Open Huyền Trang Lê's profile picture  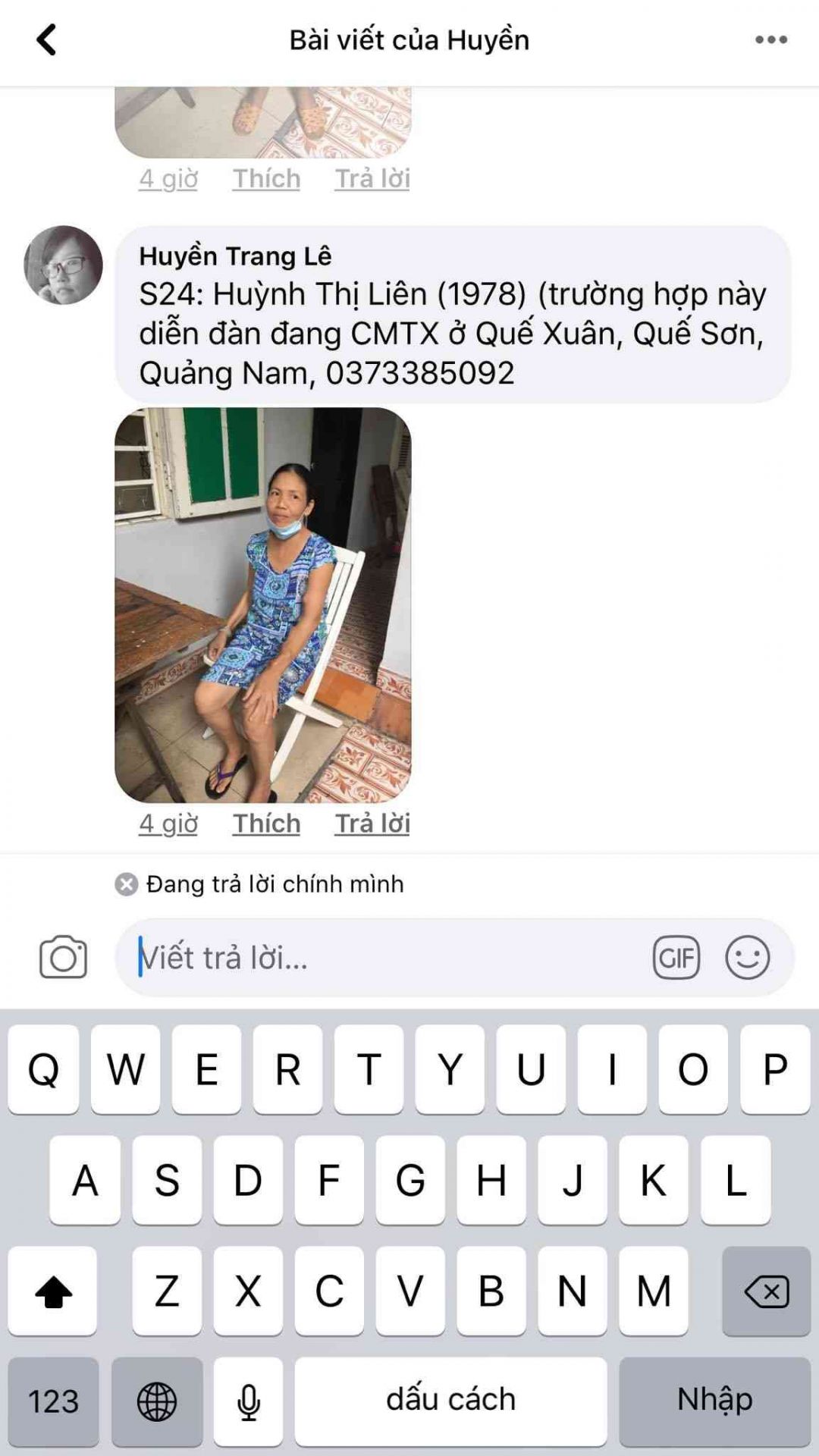pos(64,265)
